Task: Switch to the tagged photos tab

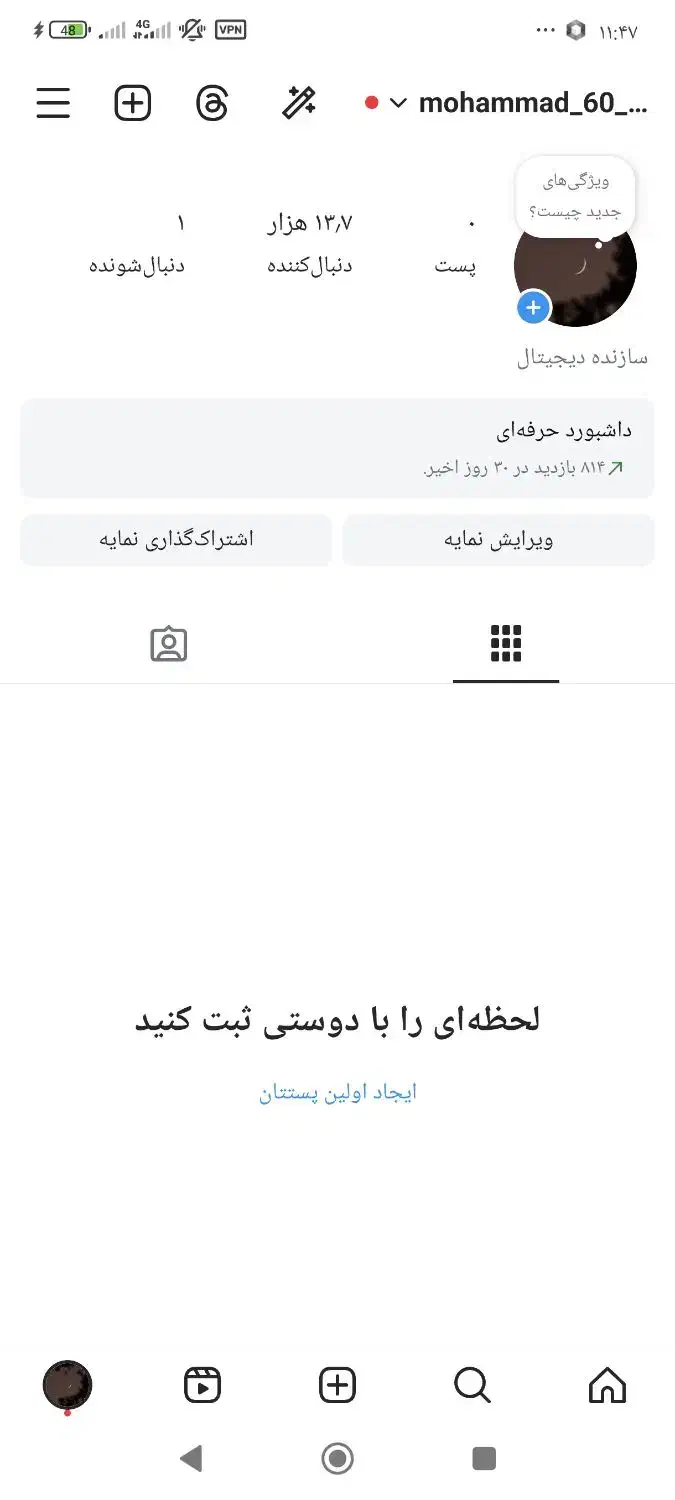Action: 169,644
